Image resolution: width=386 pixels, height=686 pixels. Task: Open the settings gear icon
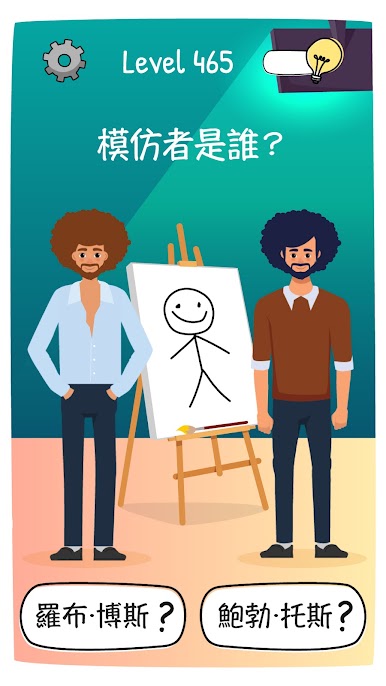(64, 60)
